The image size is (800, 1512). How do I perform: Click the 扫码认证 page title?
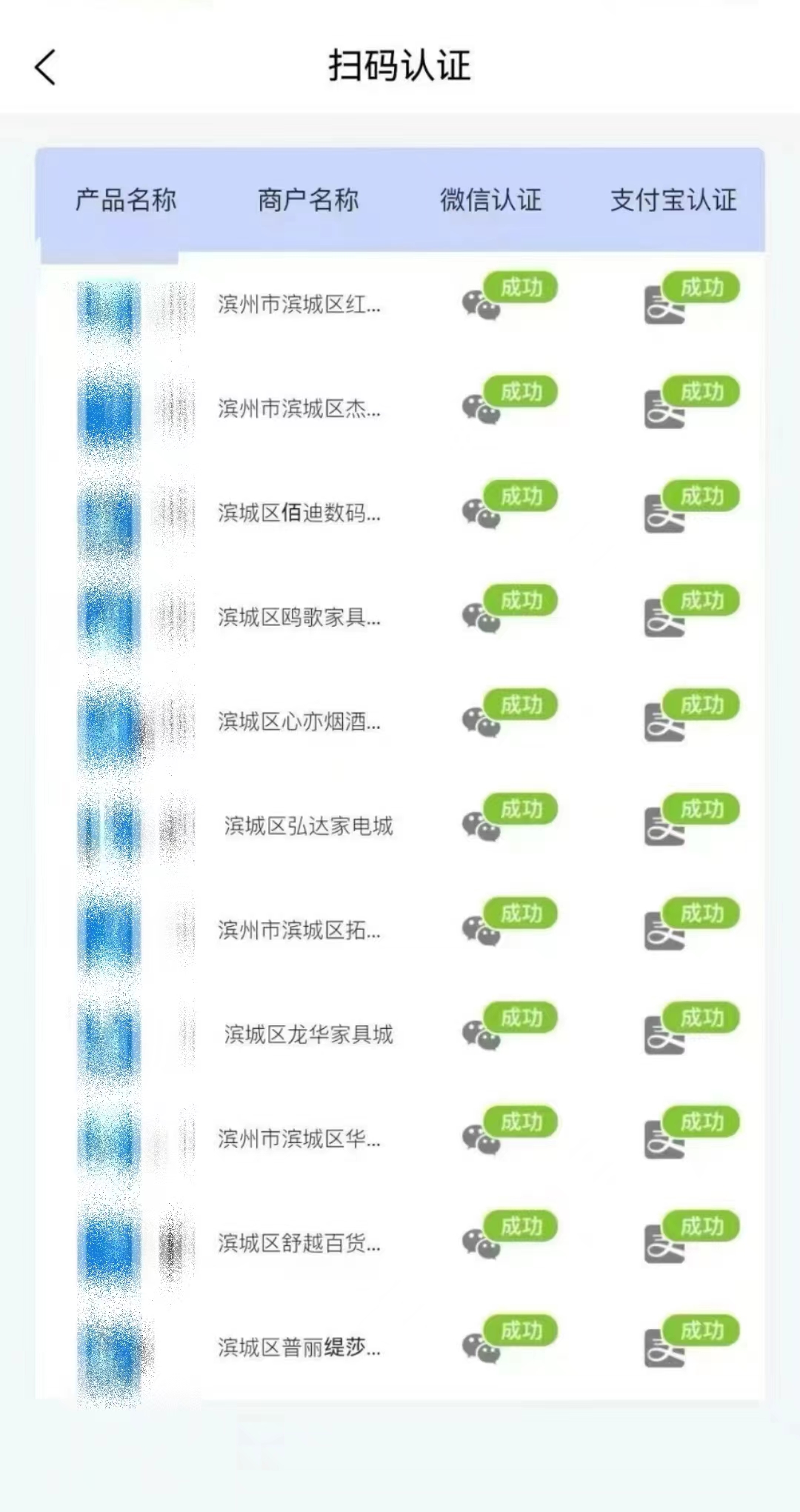400,65
